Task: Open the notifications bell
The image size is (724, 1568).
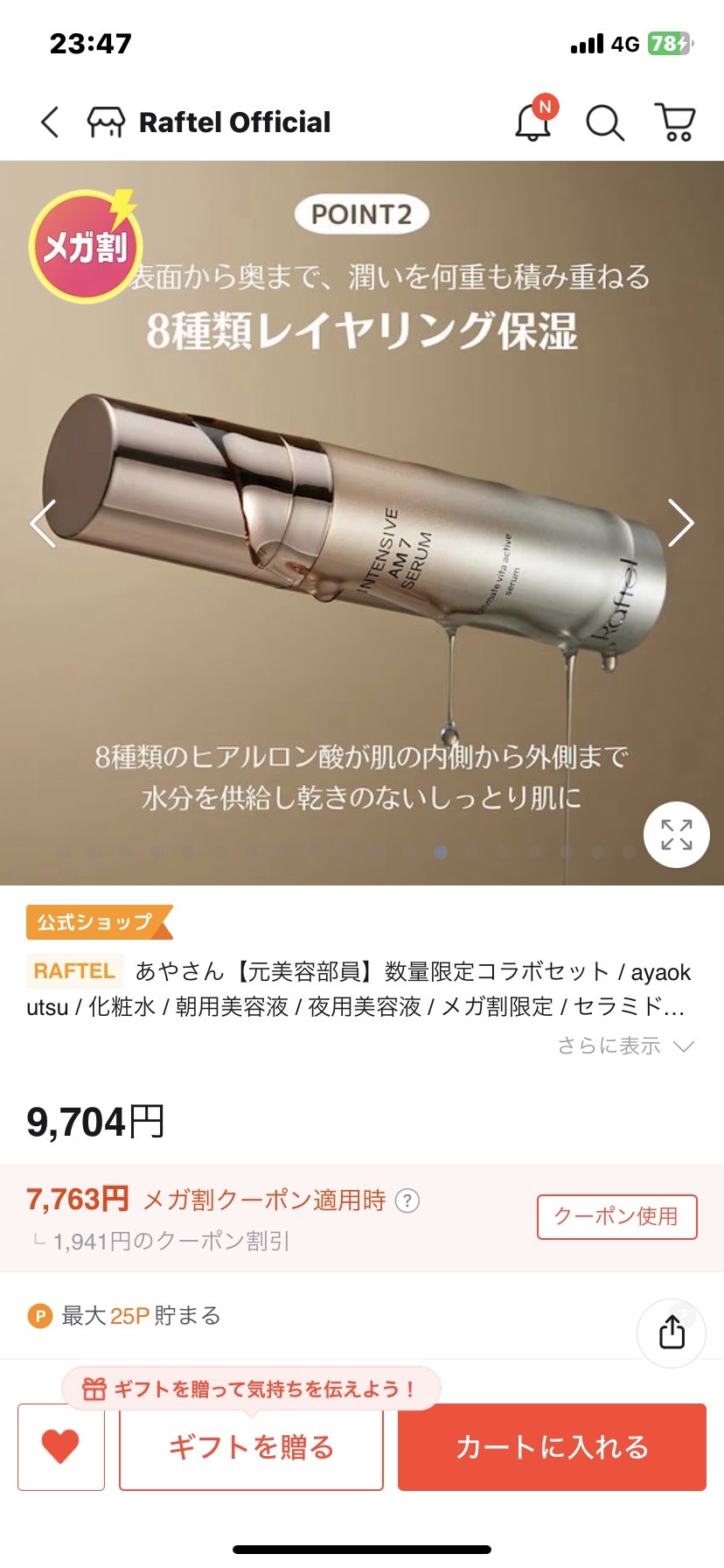Action: click(x=533, y=122)
